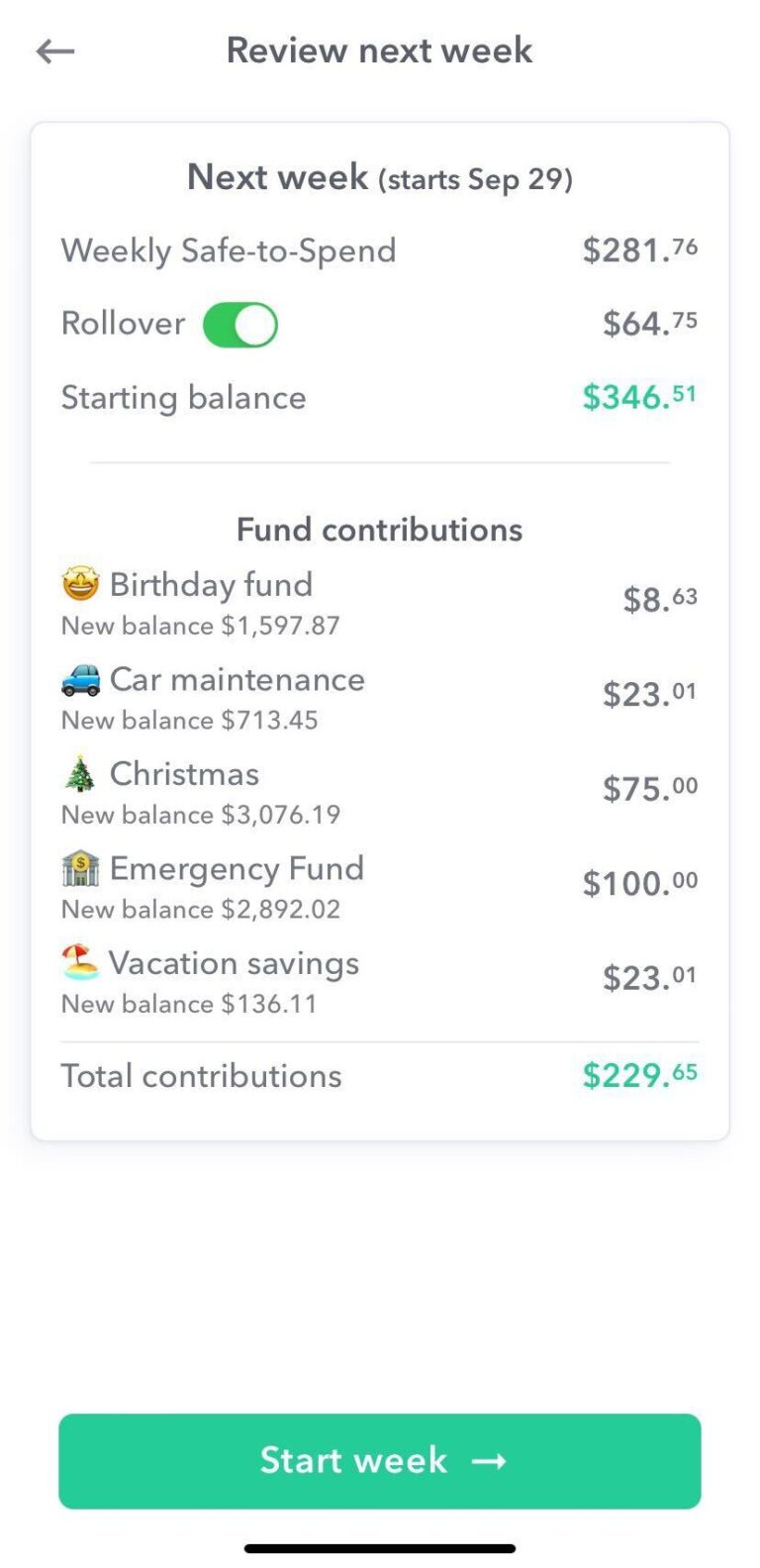
Task: Tap the Fund contributions section title
Action: (379, 529)
